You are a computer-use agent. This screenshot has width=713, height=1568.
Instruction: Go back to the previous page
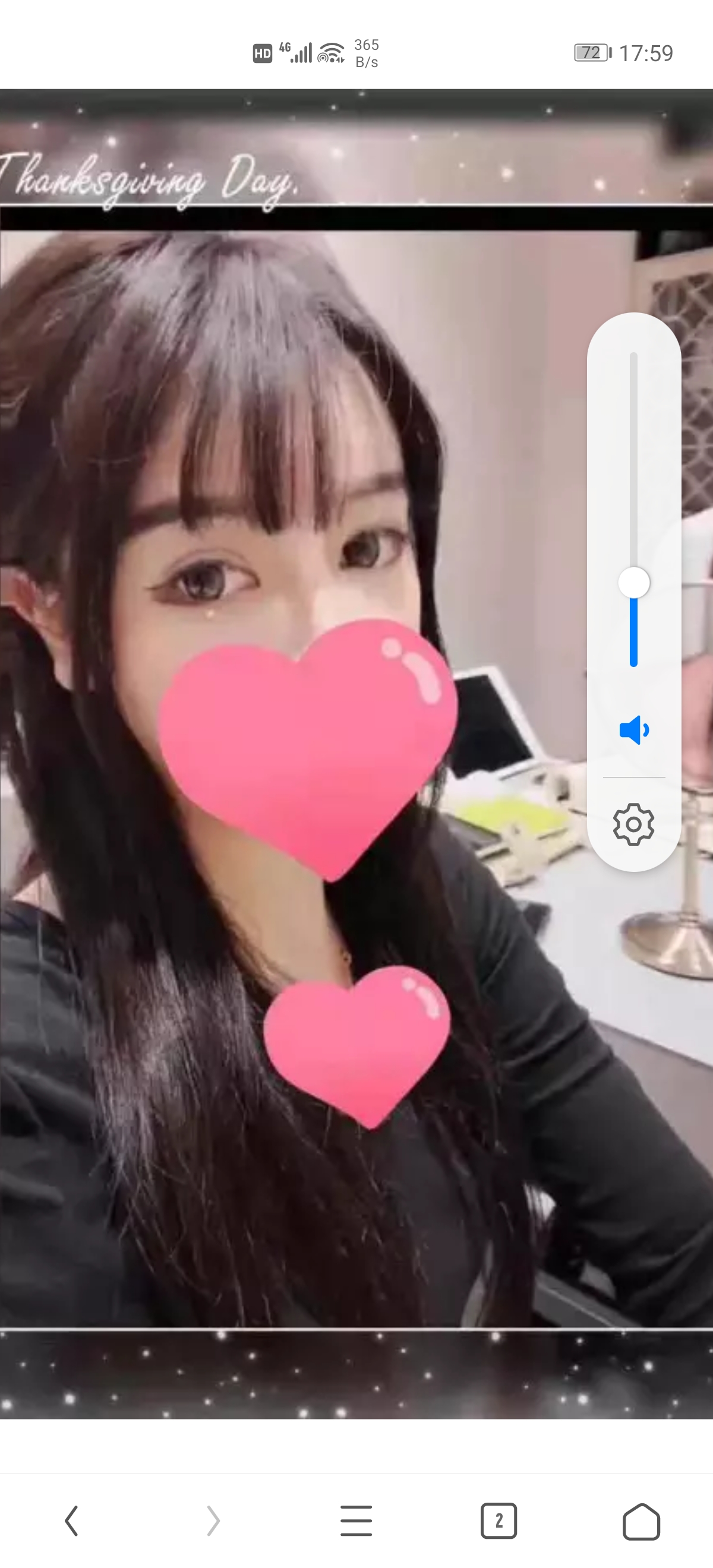tap(71, 1521)
